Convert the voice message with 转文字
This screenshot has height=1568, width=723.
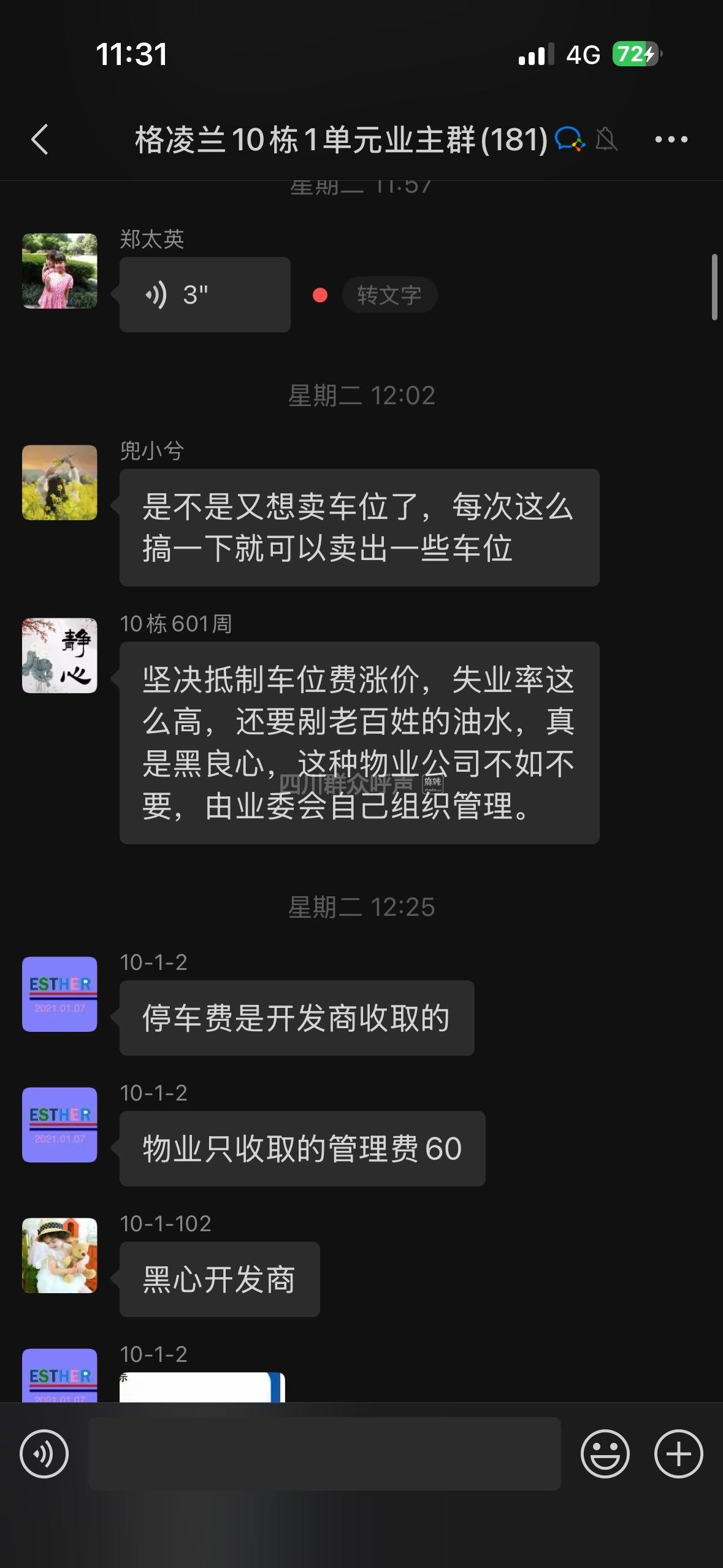[389, 295]
